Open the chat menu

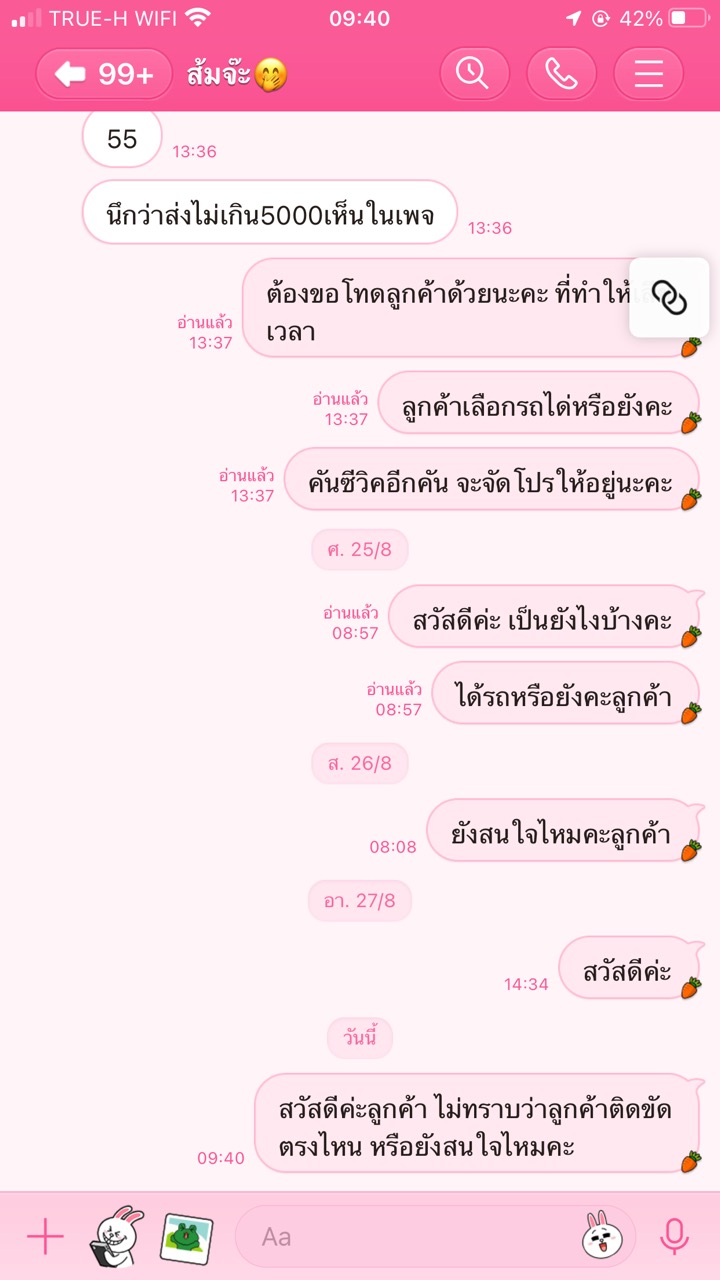(648, 74)
